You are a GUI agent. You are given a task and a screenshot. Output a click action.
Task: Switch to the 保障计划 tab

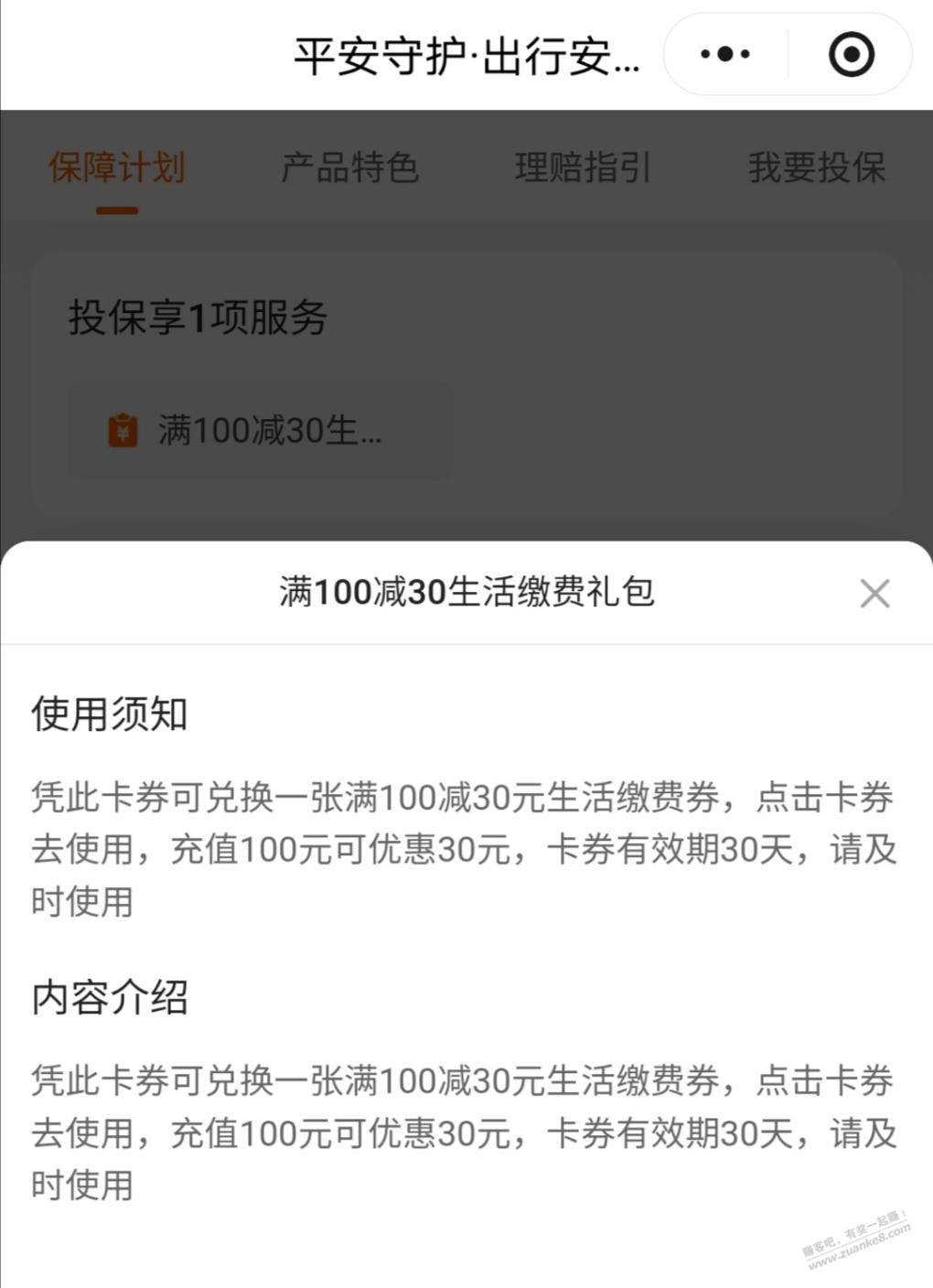point(117,168)
